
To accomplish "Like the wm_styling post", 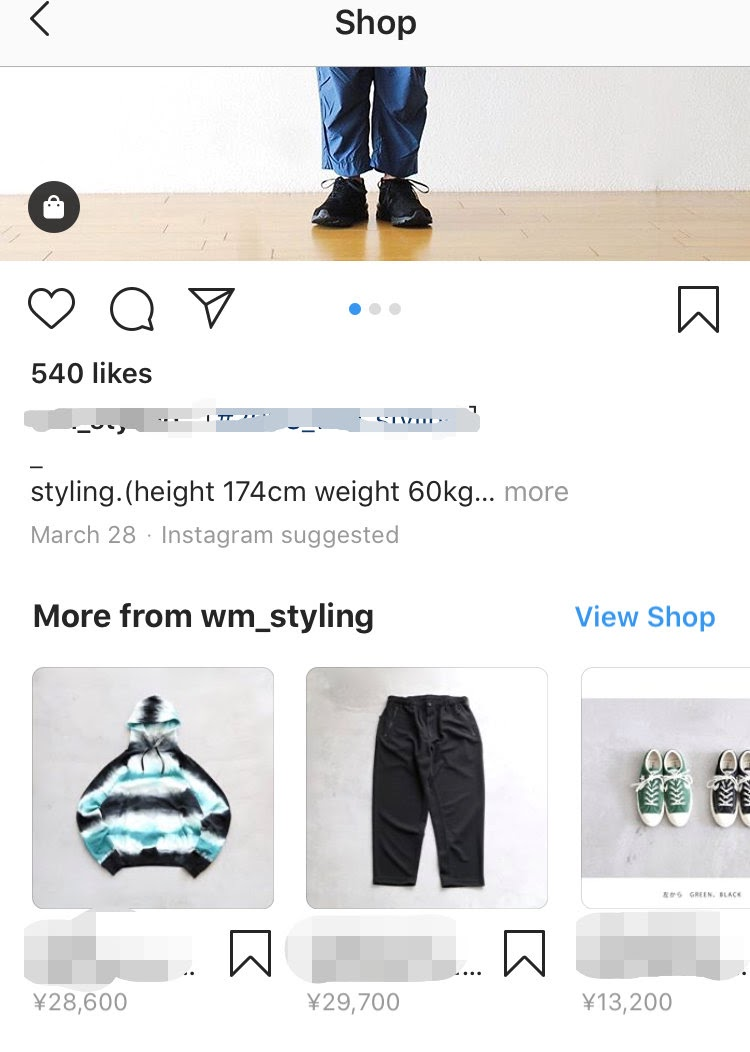I will coord(51,309).
